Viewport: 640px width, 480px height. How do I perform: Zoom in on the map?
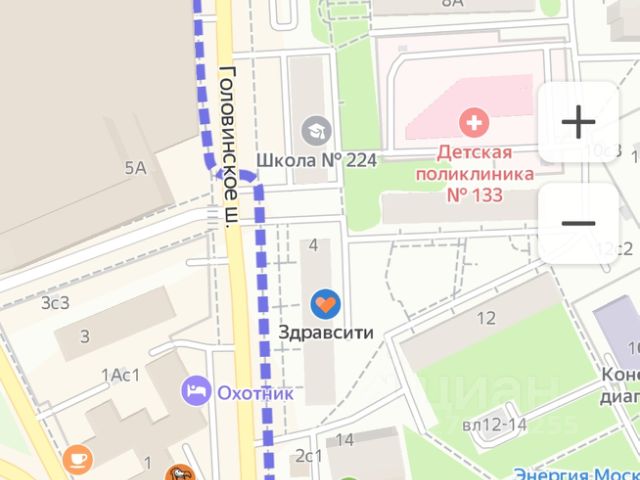point(578,122)
